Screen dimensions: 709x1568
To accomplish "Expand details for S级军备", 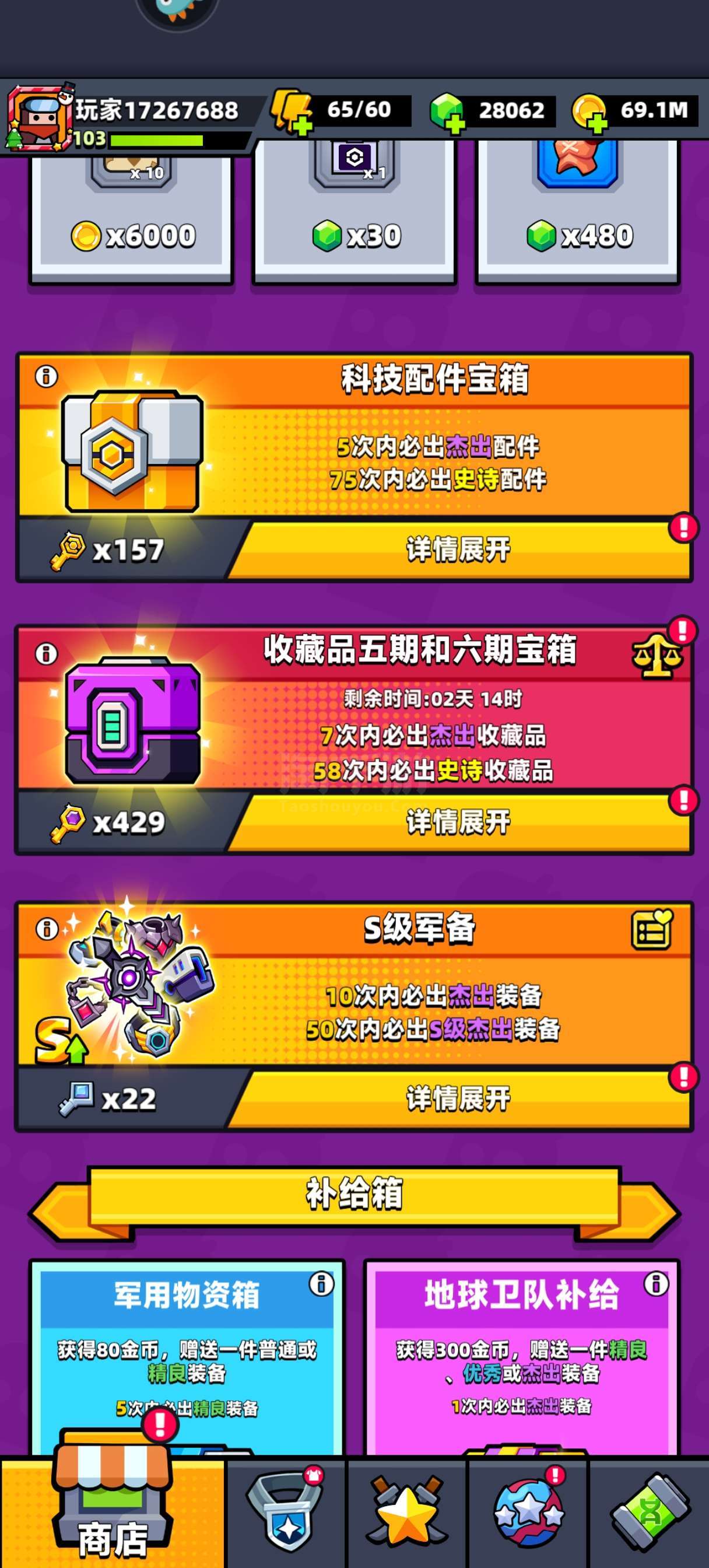I will [459, 1098].
